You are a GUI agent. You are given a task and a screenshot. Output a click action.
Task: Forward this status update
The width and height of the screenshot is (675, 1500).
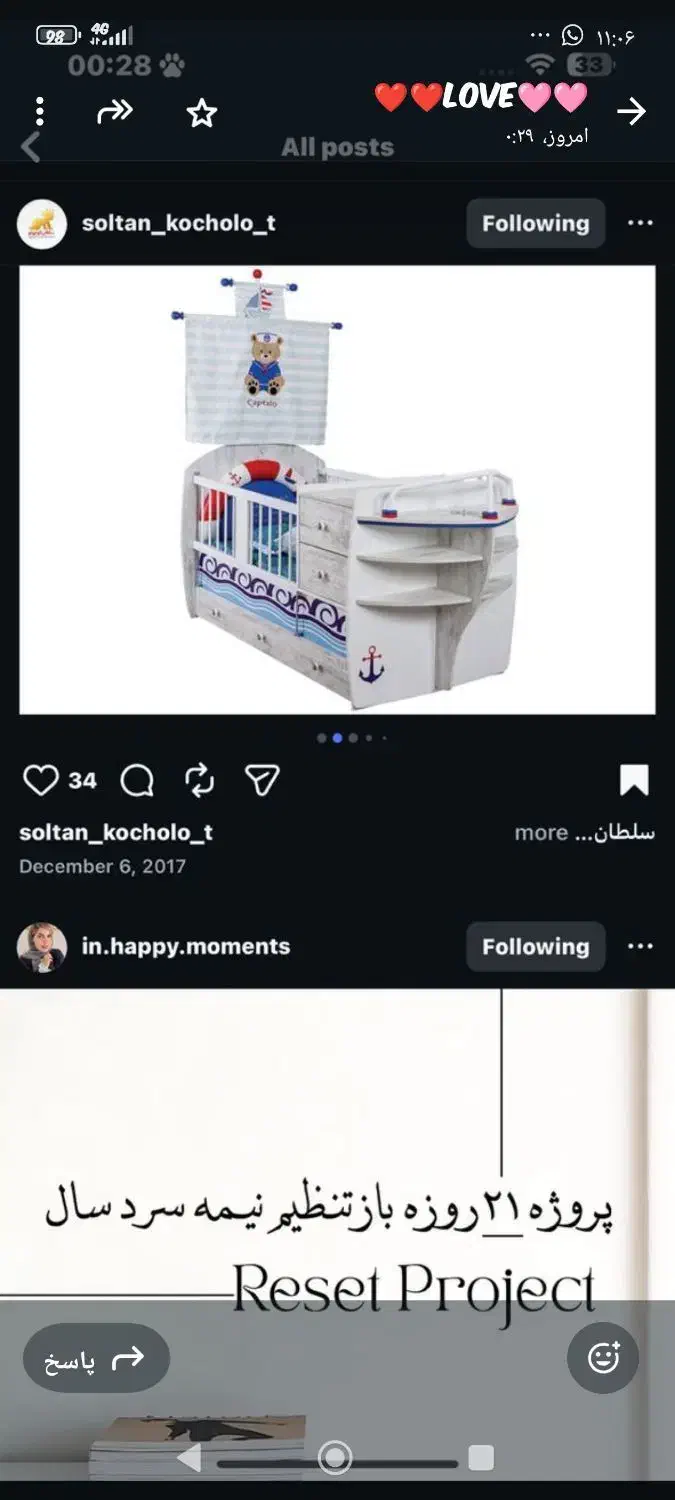(x=115, y=111)
